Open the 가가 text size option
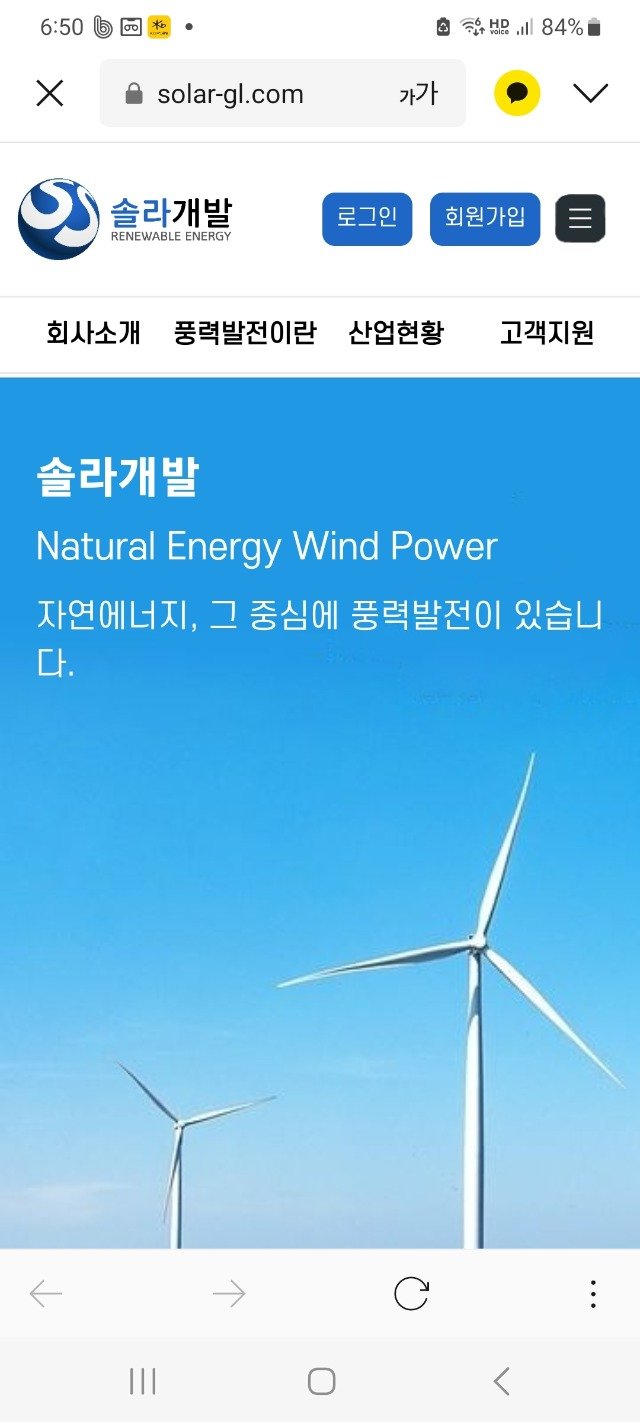Screen dimensions: 640x1422 pos(418,94)
